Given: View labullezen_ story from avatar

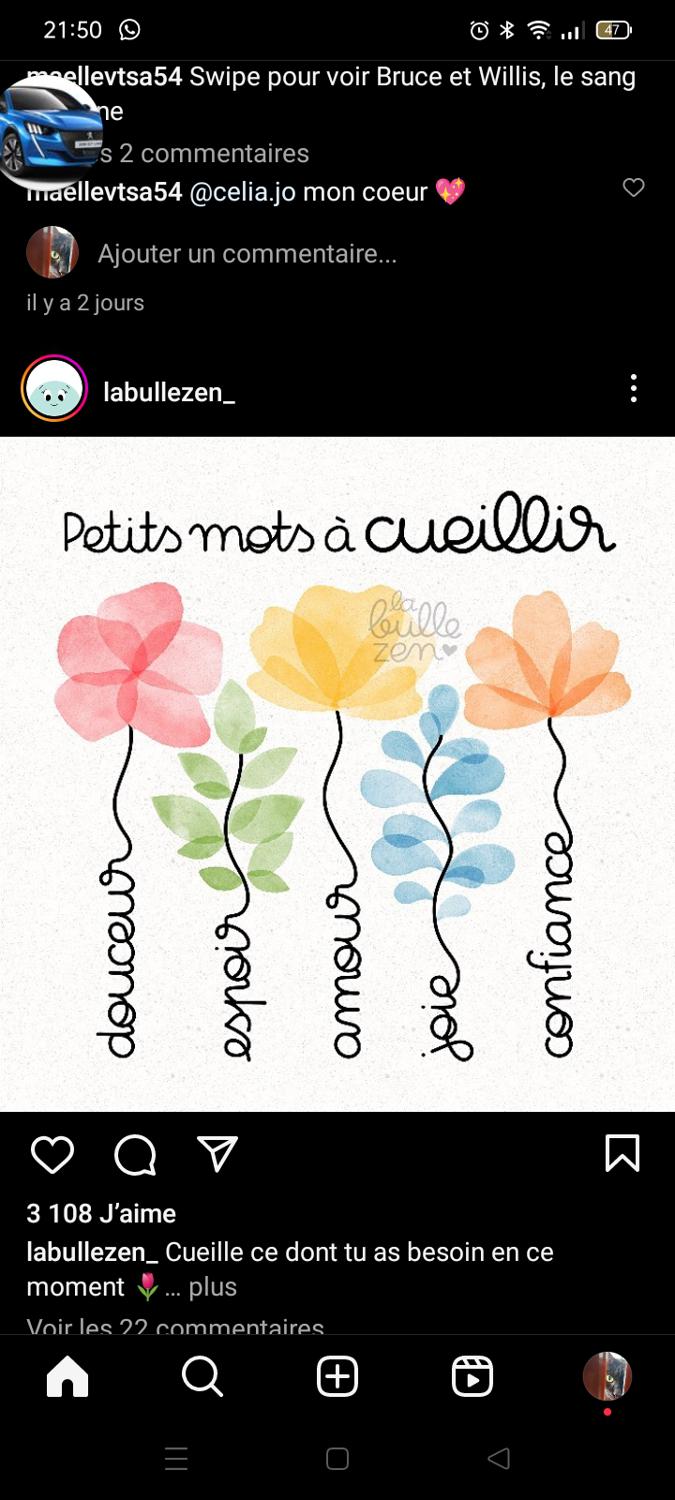Looking at the screenshot, I should pos(54,389).
